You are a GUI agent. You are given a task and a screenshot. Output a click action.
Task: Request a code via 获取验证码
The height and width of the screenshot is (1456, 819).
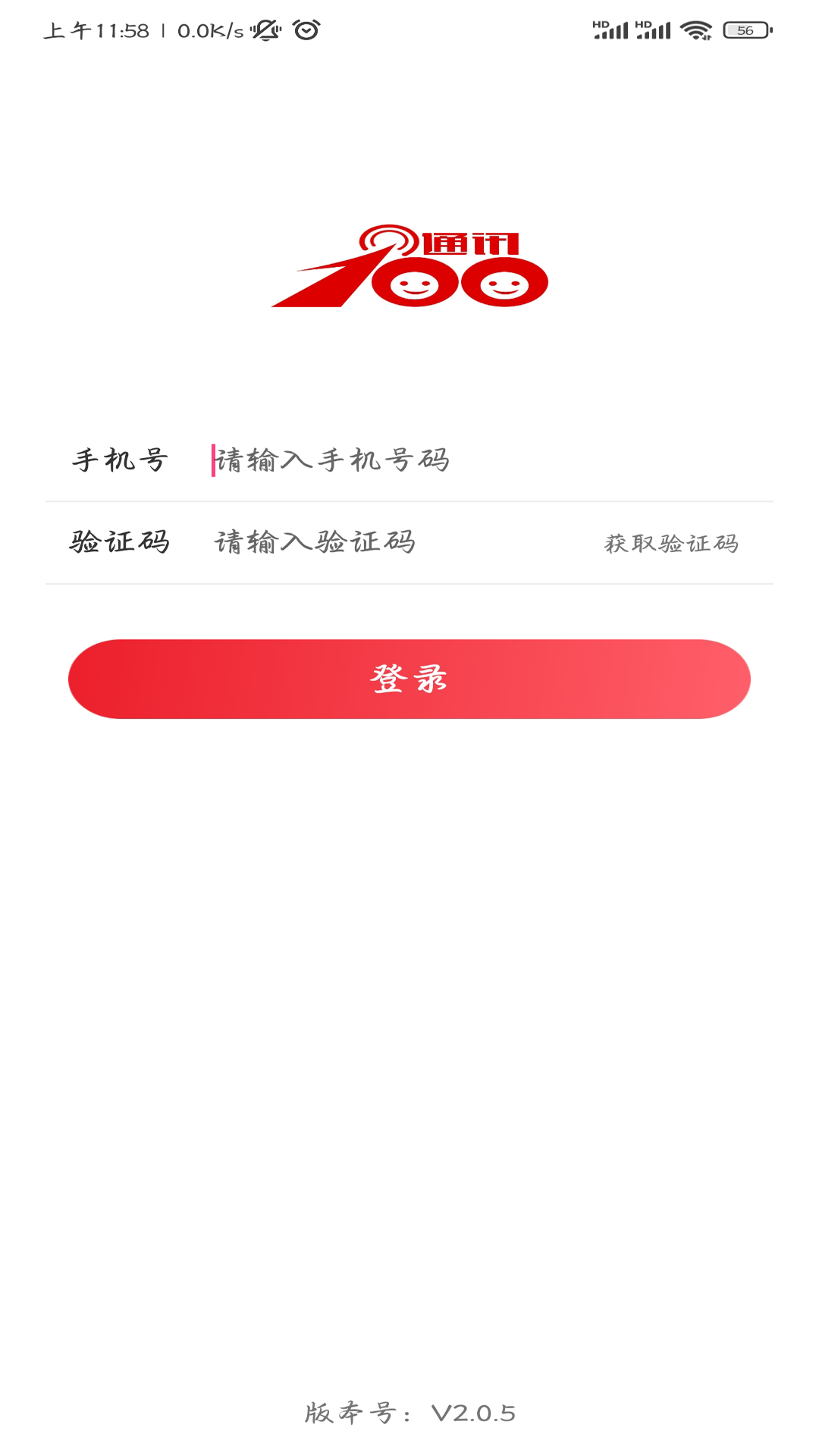click(671, 544)
